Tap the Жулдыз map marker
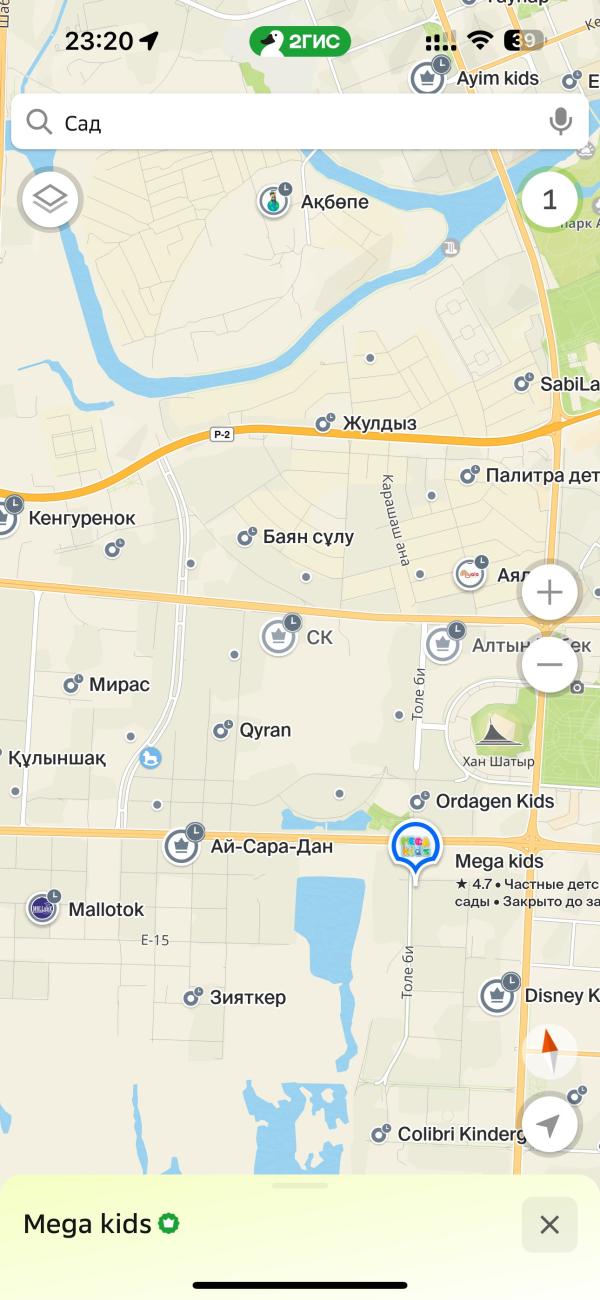The height and width of the screenshot is (1300, 600). (x=325, y=423)
